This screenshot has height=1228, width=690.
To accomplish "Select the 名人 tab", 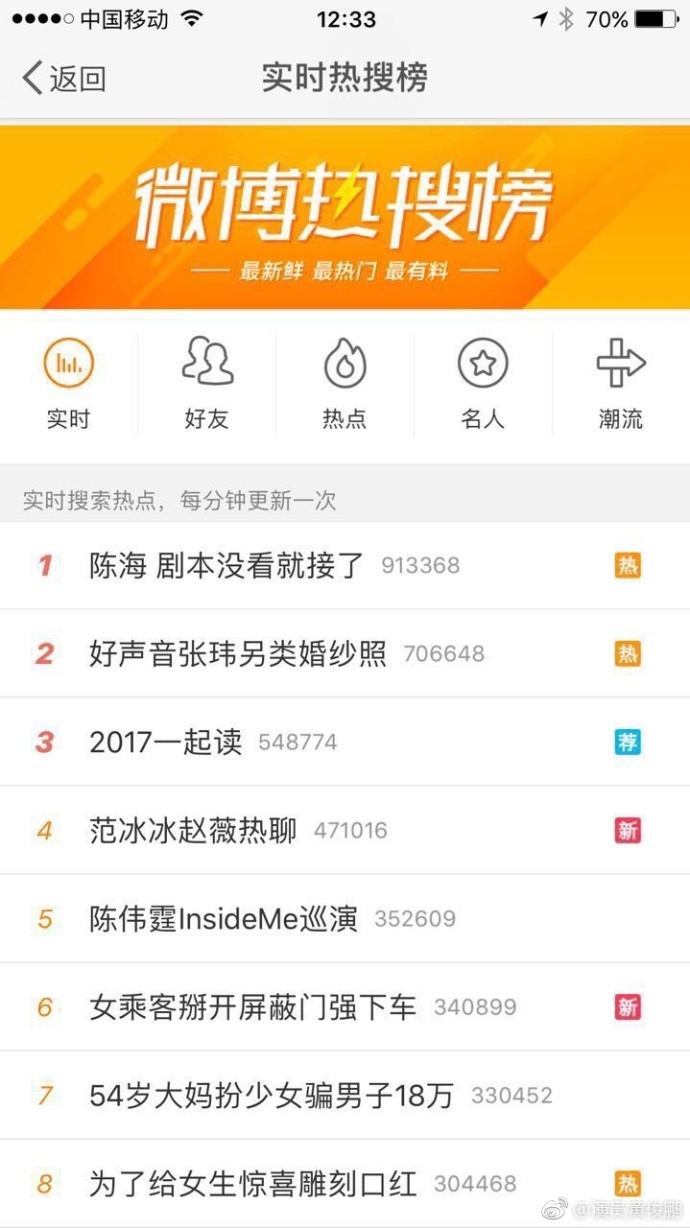I will pyautogui.click(x=483, y=384).
